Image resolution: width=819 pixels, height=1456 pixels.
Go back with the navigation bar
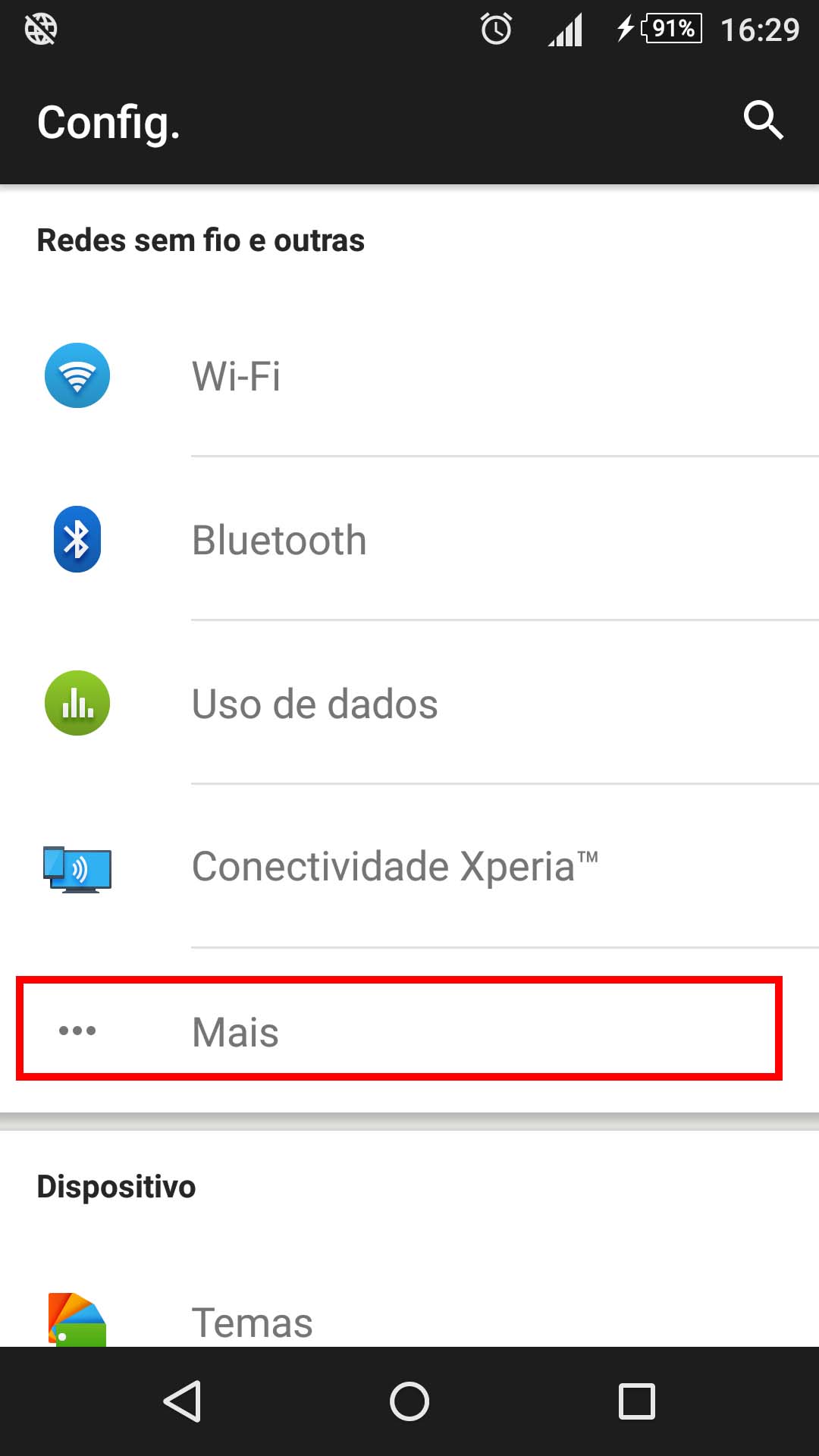click(182, 1401)
